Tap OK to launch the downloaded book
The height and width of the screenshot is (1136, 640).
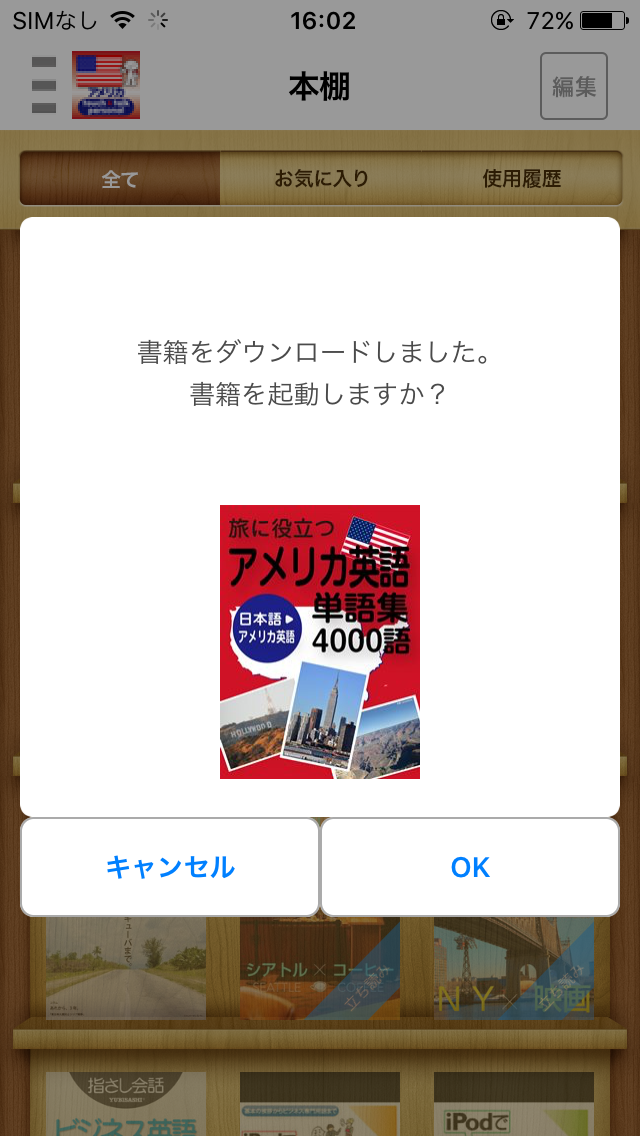470,867
